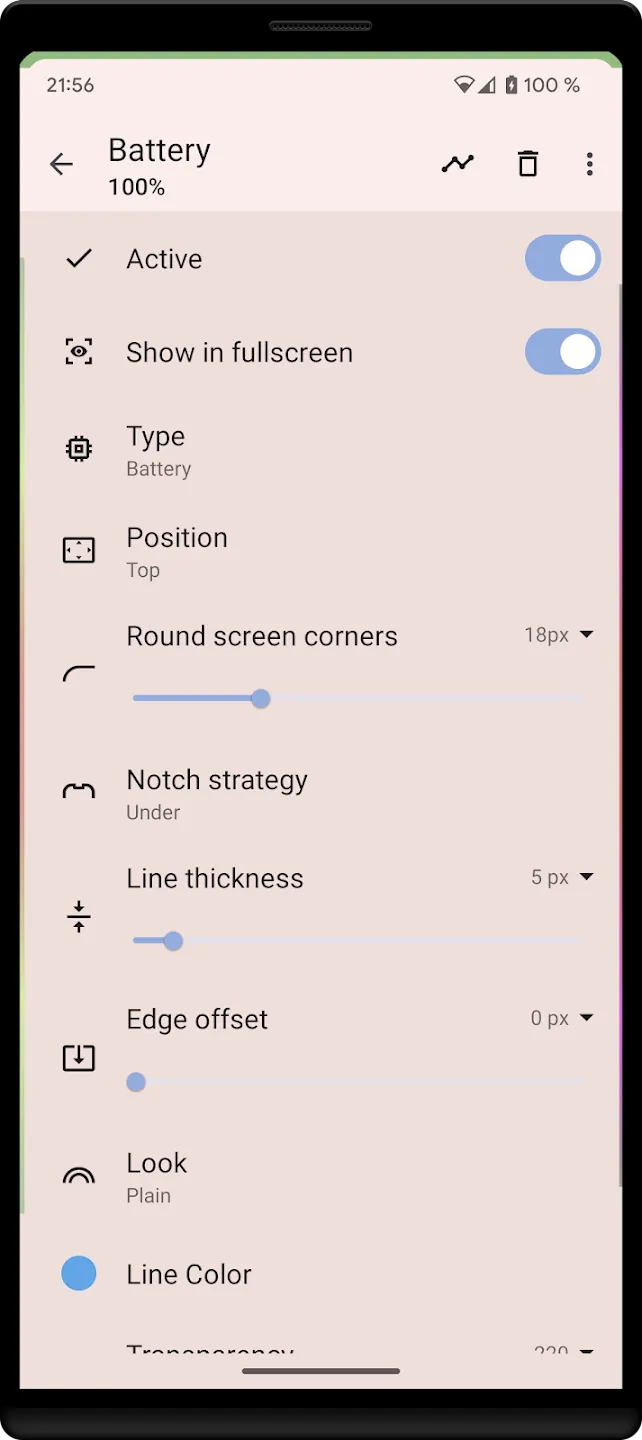Image resolution: width=642 pixels, height=1440 pixels.
Task: Disable Show in fullscreen
Action: pos(563,352)
